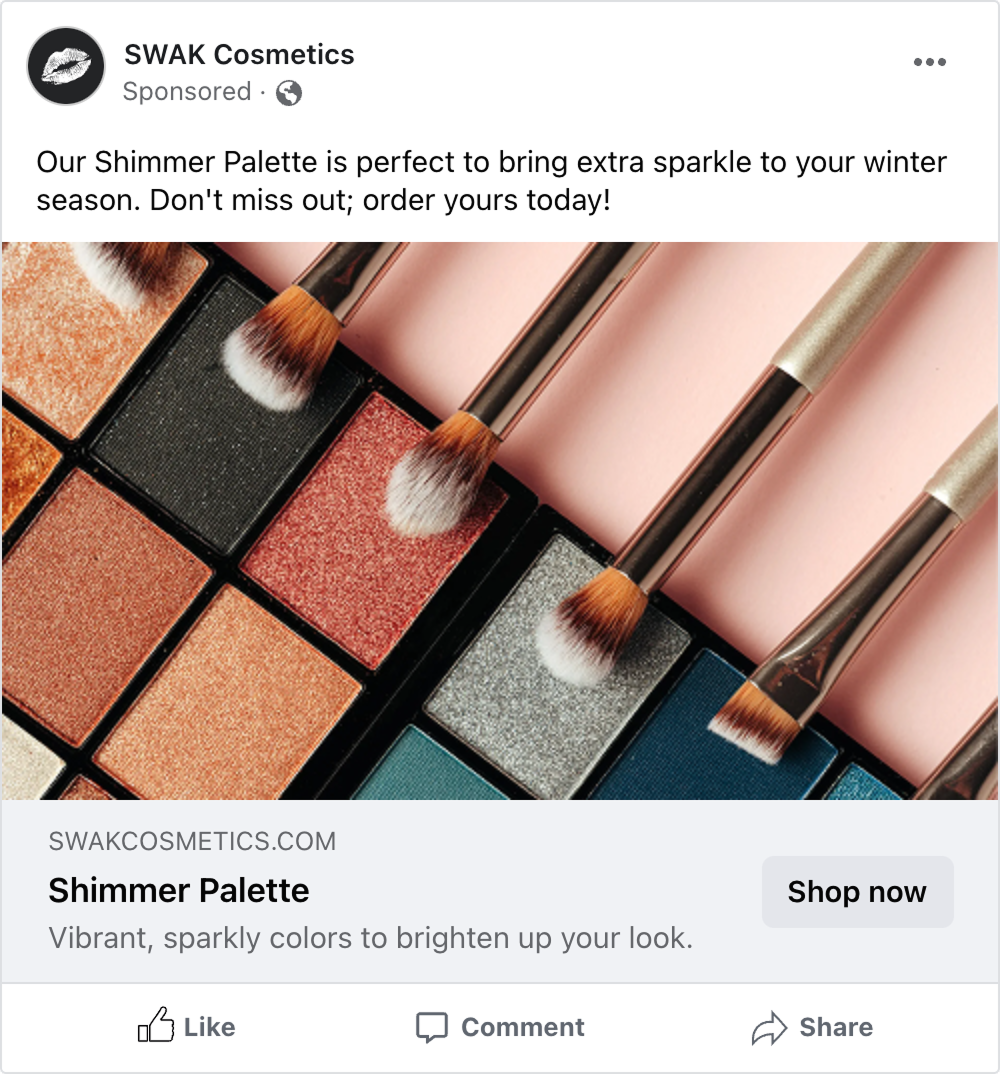Comment on the Shimmer Palette post
The height and width of the screenshot is (1074, 1000).
tap(500, 1027)
